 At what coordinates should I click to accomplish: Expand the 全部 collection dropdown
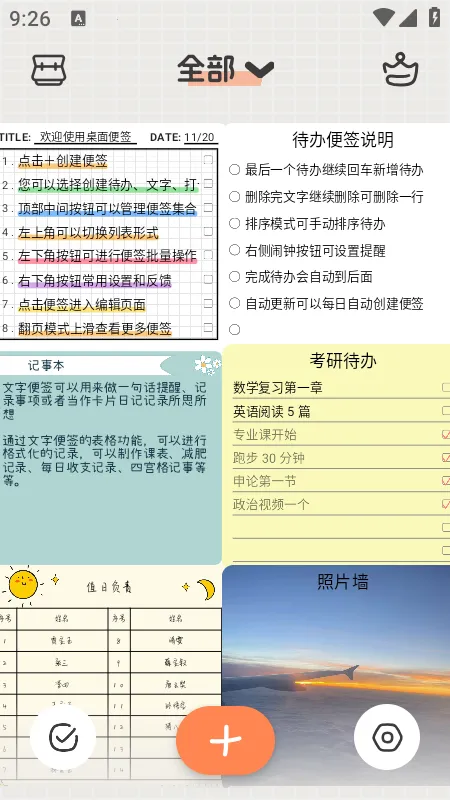(226, 69)
